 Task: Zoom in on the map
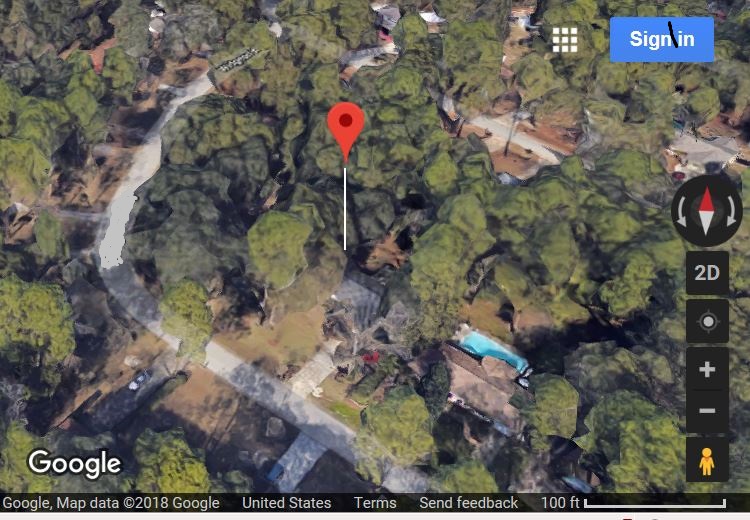click(707, 370)
